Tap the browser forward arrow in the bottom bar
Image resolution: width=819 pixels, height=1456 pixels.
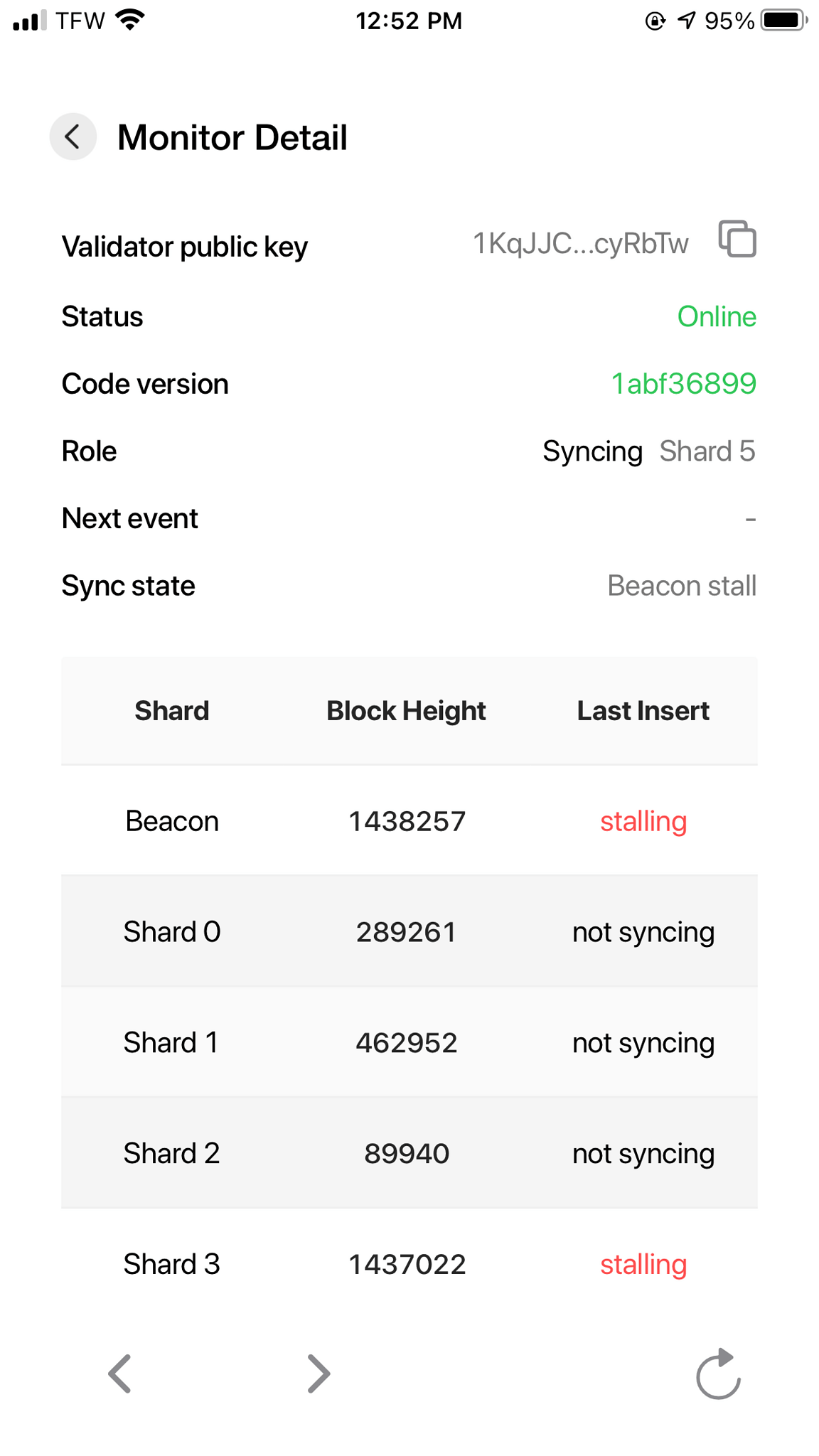[x=318, y=1374]
